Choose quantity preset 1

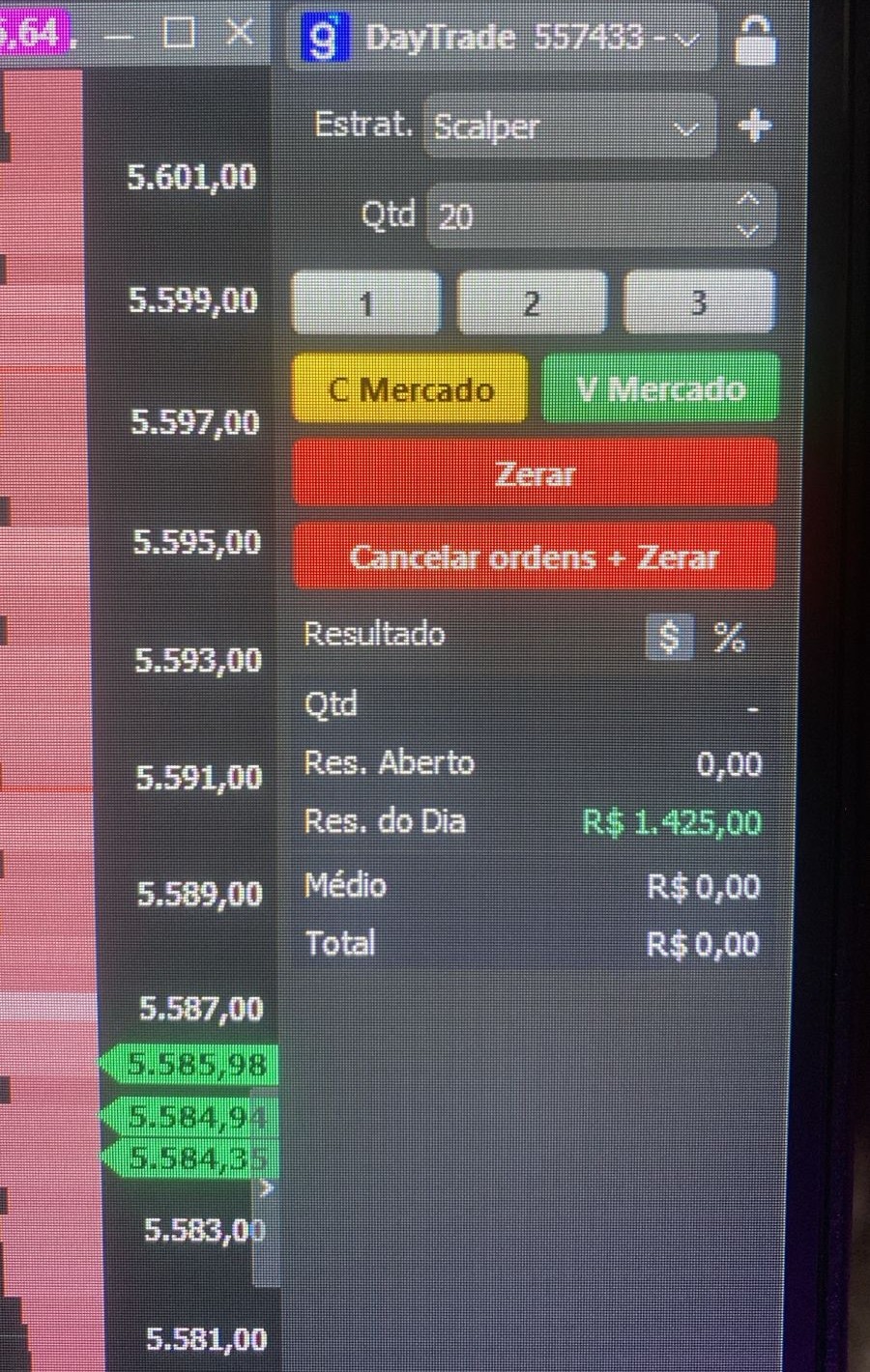tap(366, 303)
